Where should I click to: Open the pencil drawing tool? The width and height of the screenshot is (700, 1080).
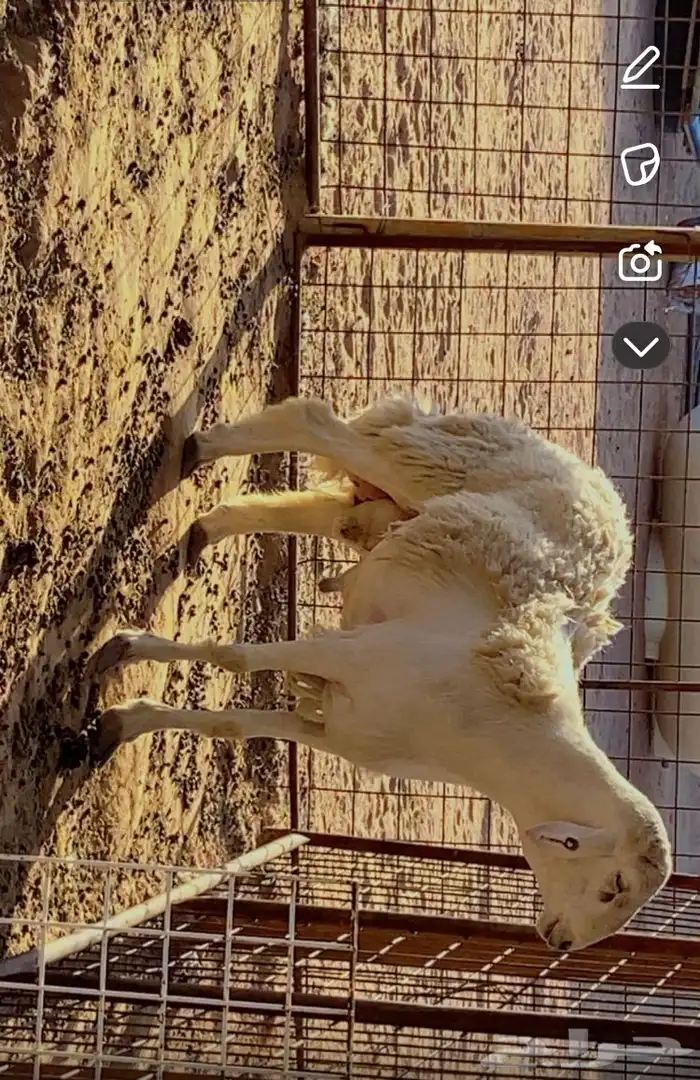(x=640, y=68)
